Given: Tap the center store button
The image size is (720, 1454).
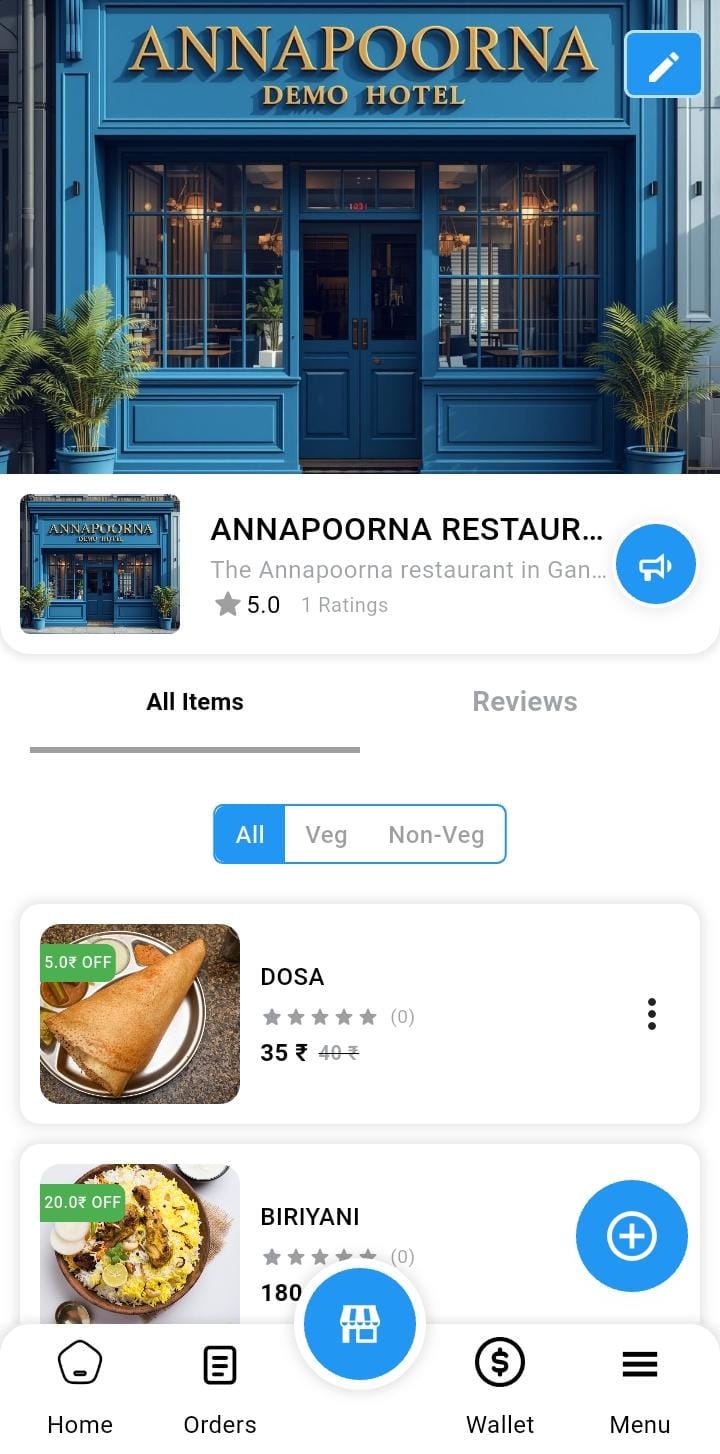Looking at the screenshot, I should click(360, 1324).
